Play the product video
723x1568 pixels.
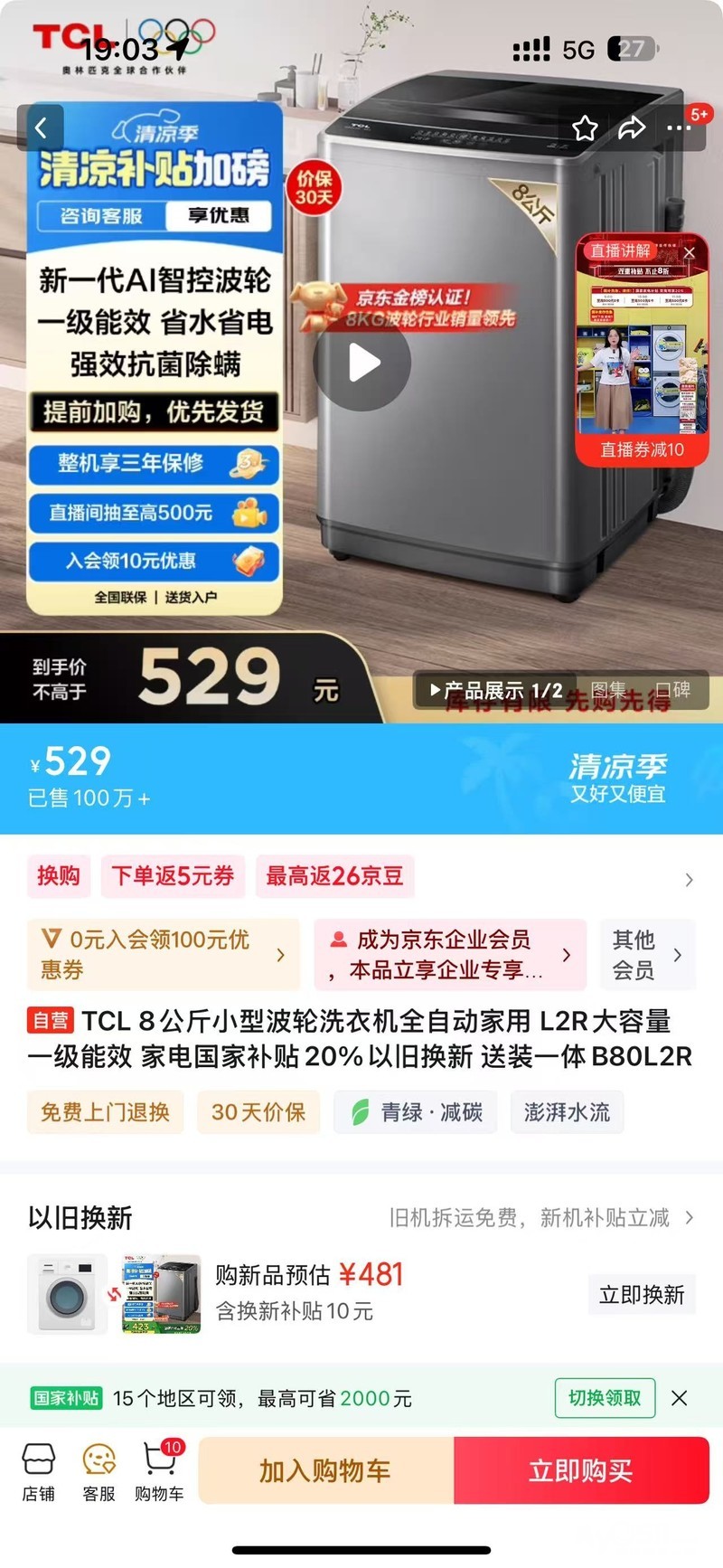point(362,363)
